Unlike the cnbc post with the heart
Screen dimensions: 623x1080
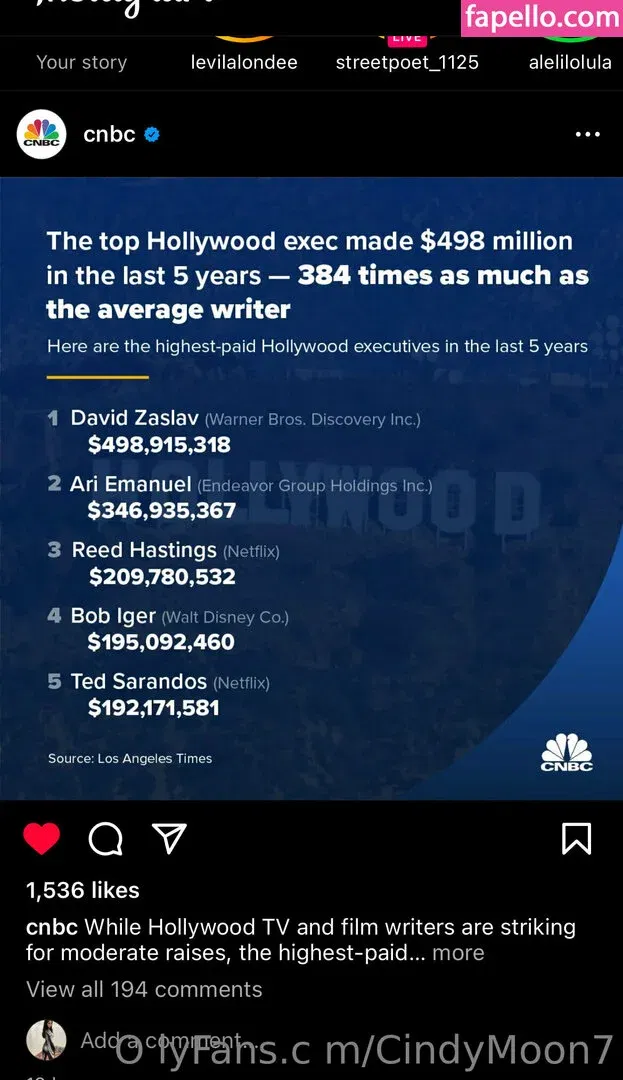coord(42,839)
